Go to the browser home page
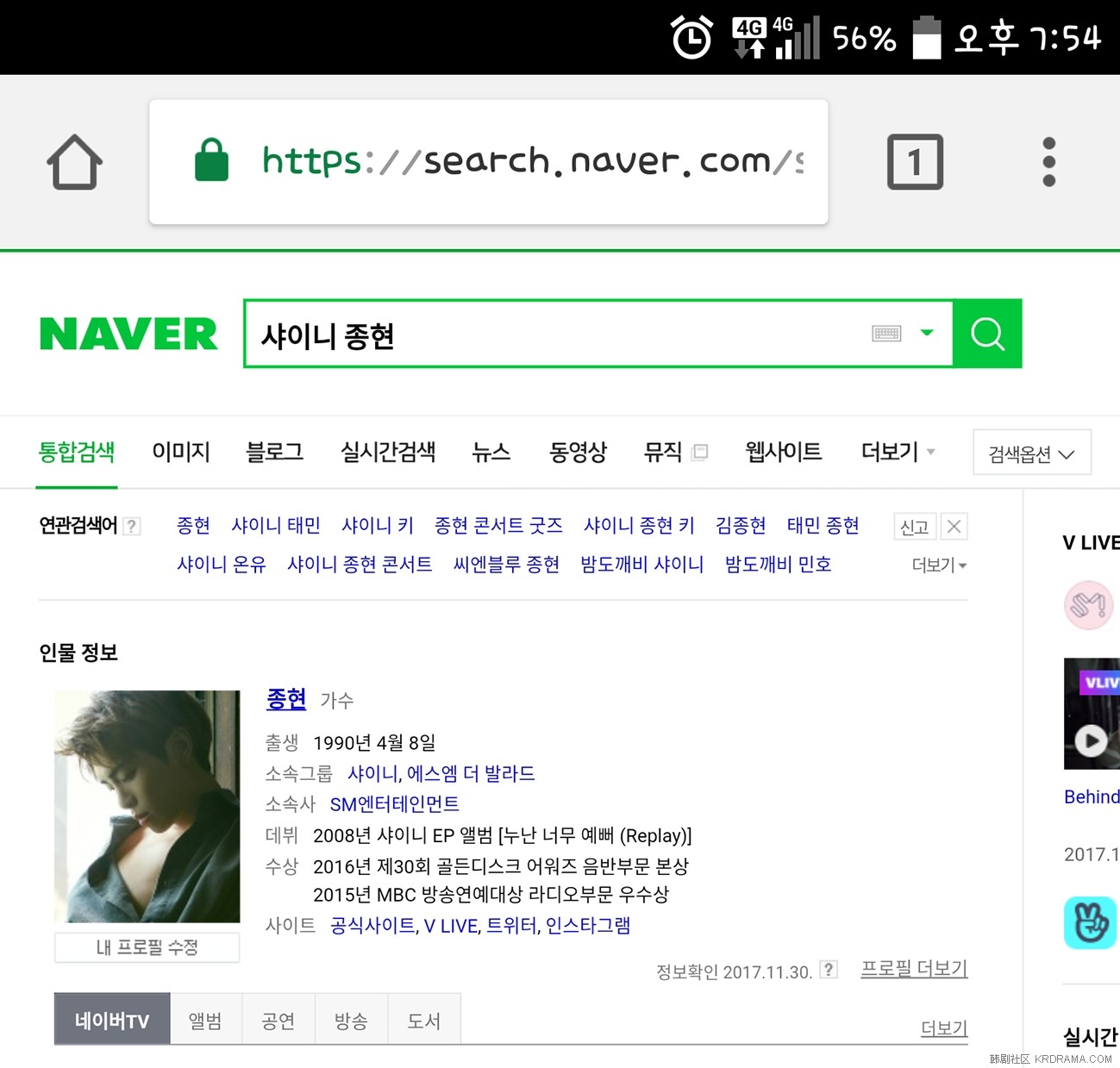 tap(74, 162)
